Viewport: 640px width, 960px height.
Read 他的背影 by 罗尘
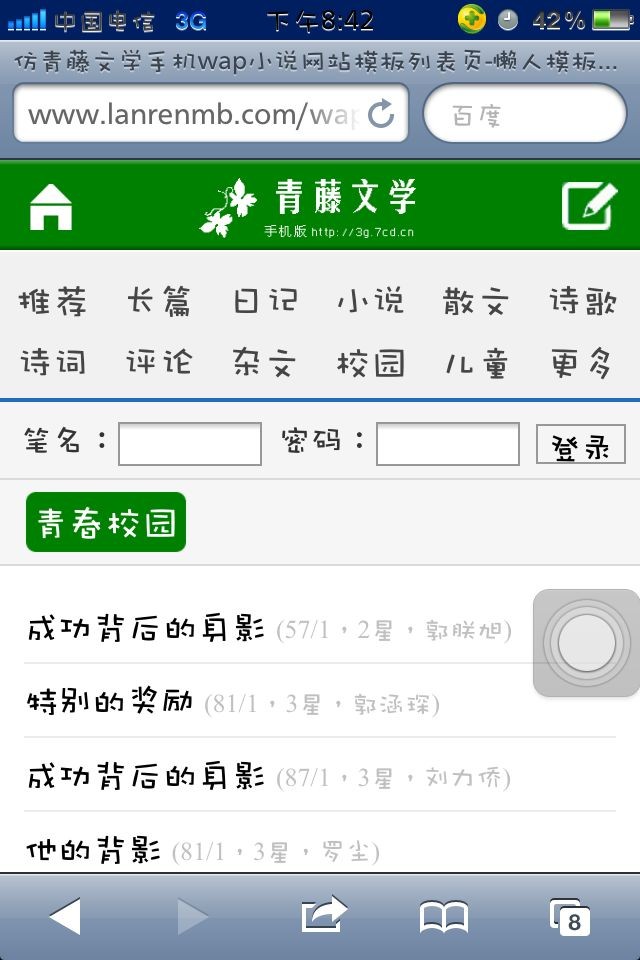click(x=93, y=851)
